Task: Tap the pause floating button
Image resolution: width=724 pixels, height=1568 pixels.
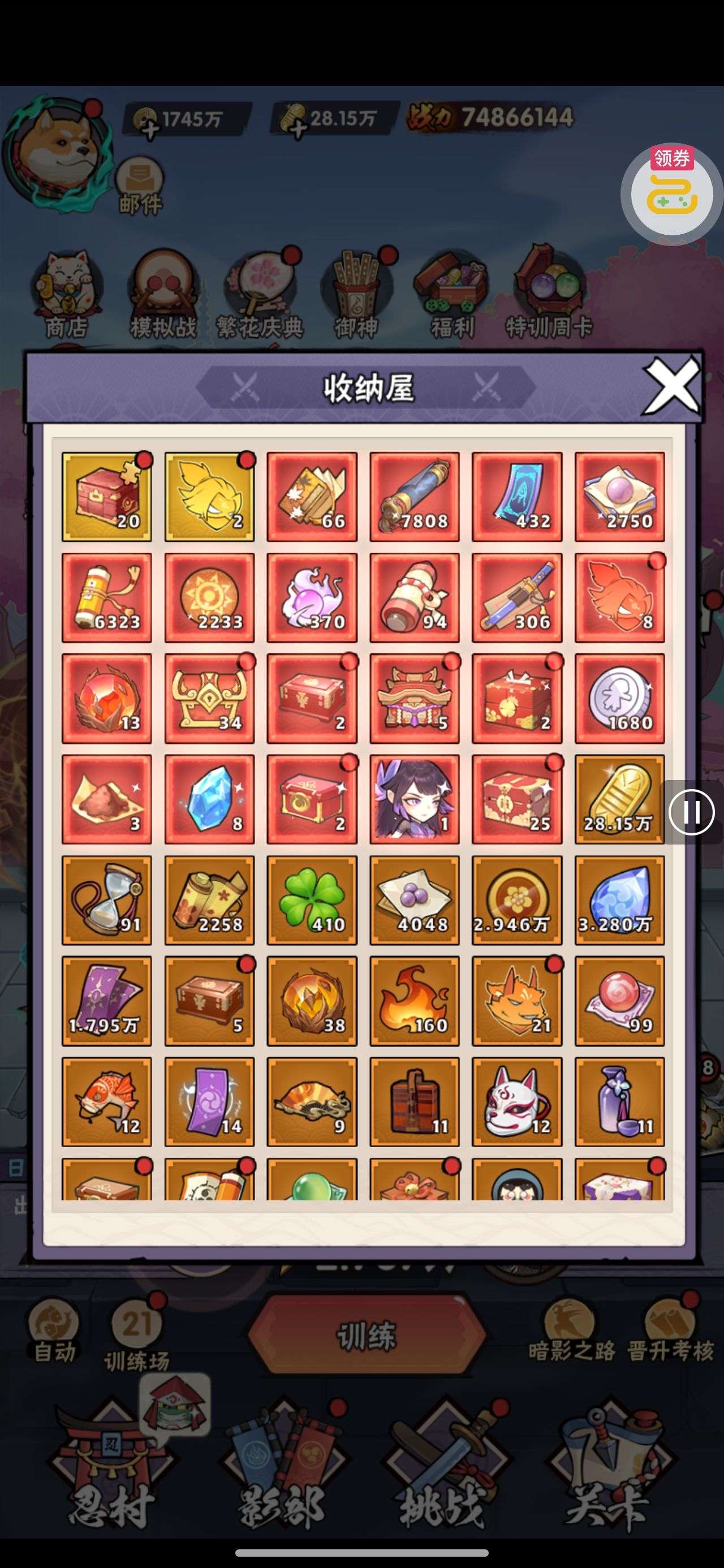Action: point(691,812)
